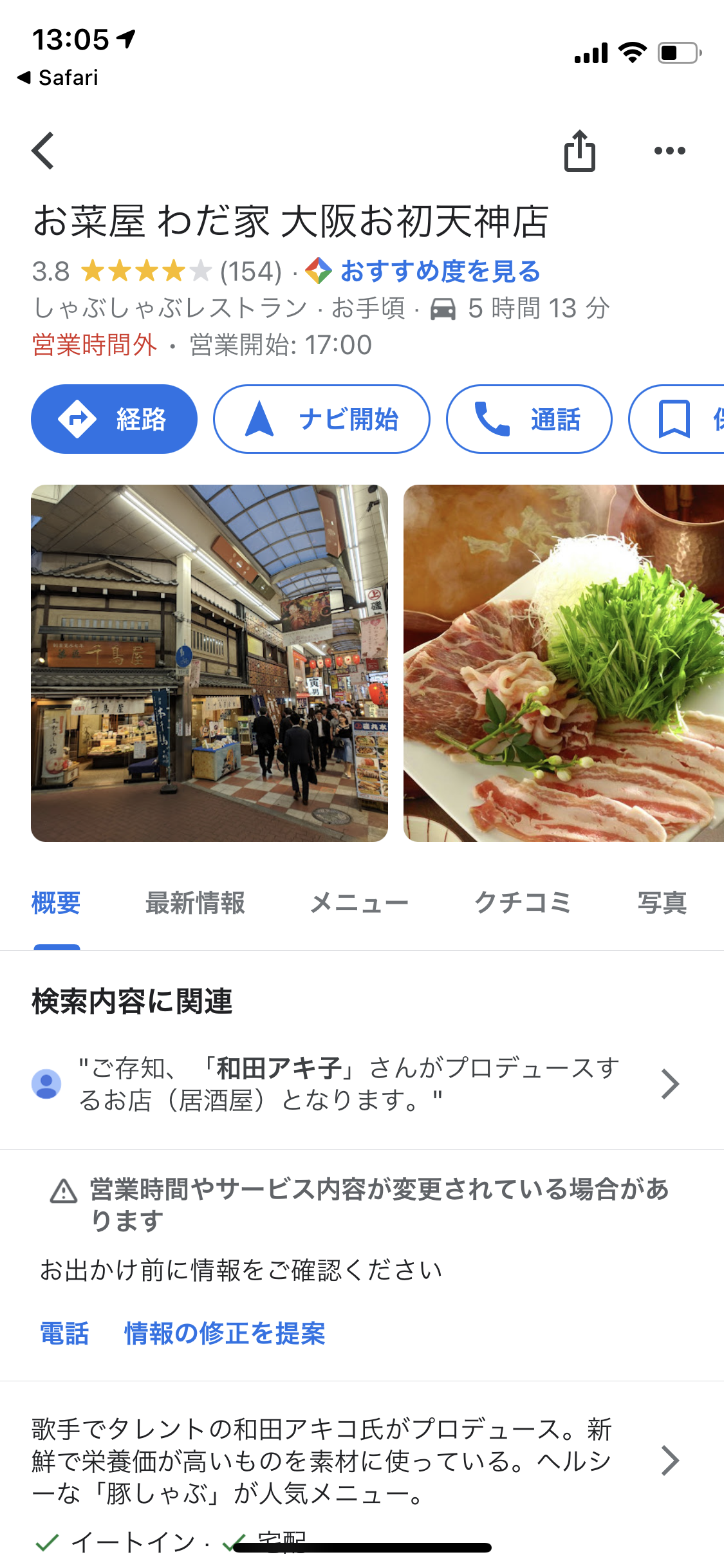Open the クチコミ reviews tab
Image resolution: width=724 pixels, height=1568 pixels.
tap(523, 903)
